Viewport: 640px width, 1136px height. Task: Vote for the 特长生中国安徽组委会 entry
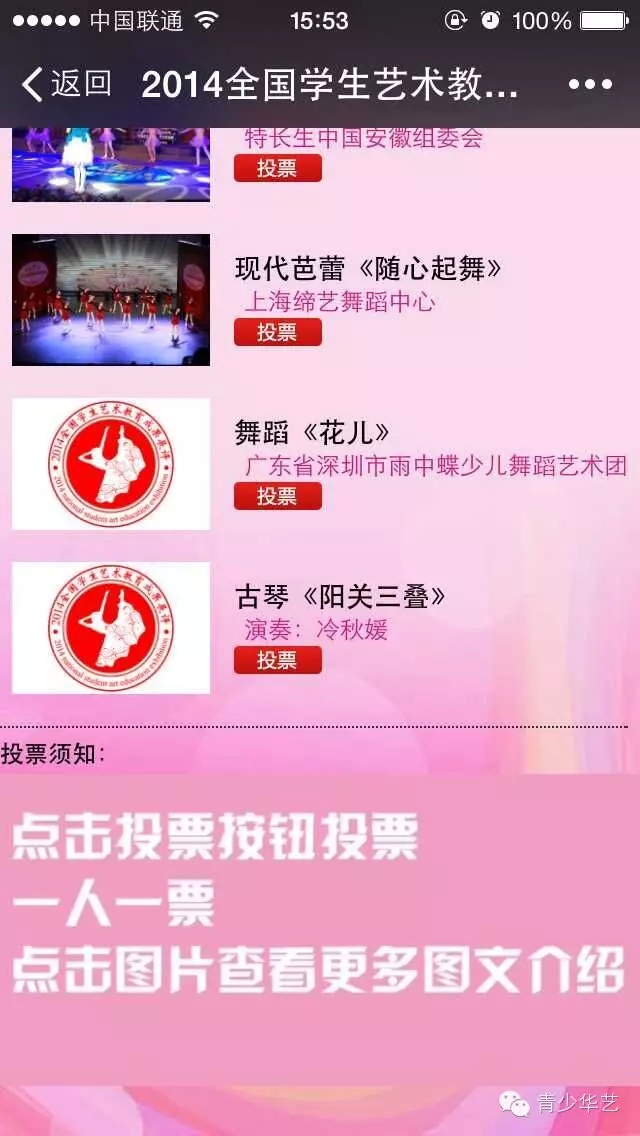(x=278, y=168)
